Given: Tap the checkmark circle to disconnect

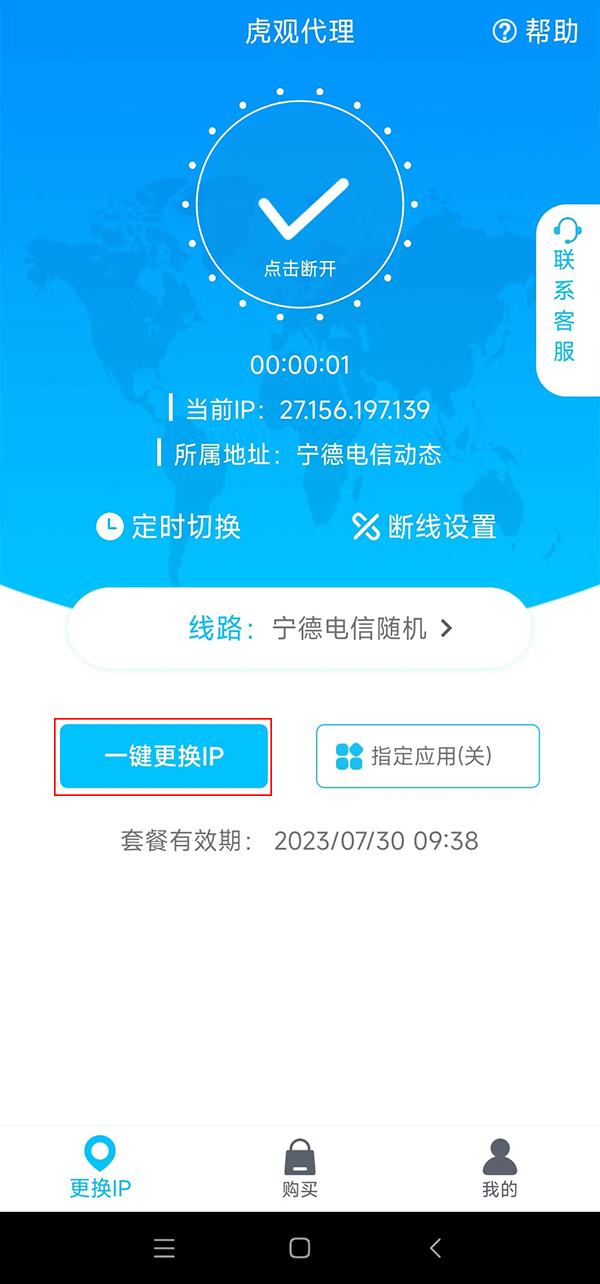Looking at the screenshot, I should (300, 214).
